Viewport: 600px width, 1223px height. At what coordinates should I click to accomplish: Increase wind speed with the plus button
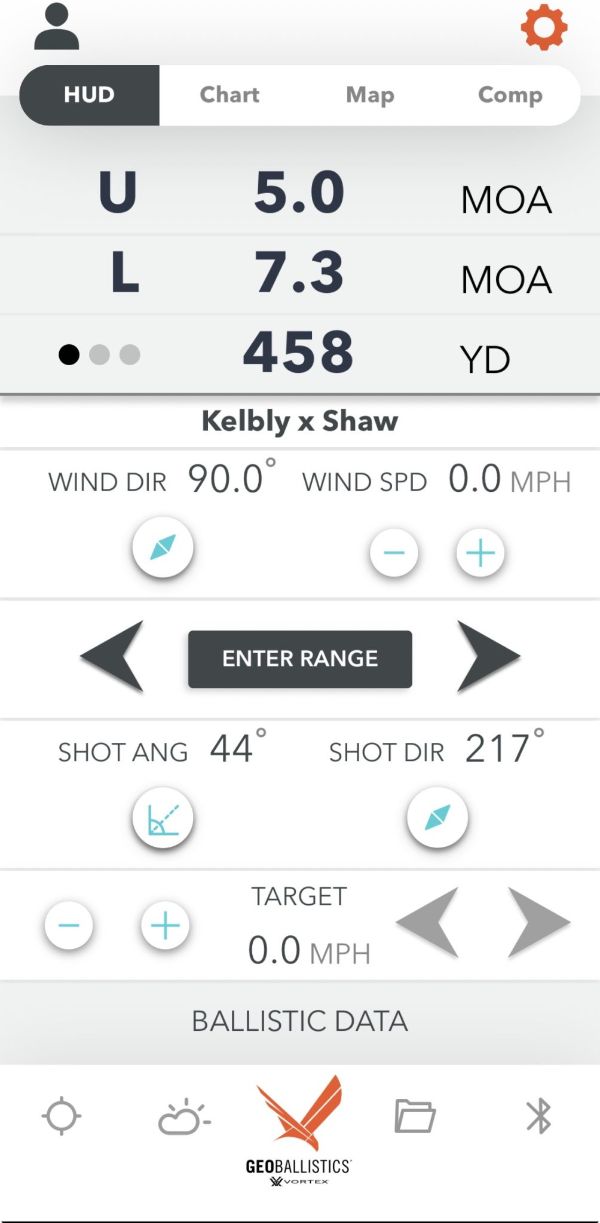(481, 553)
